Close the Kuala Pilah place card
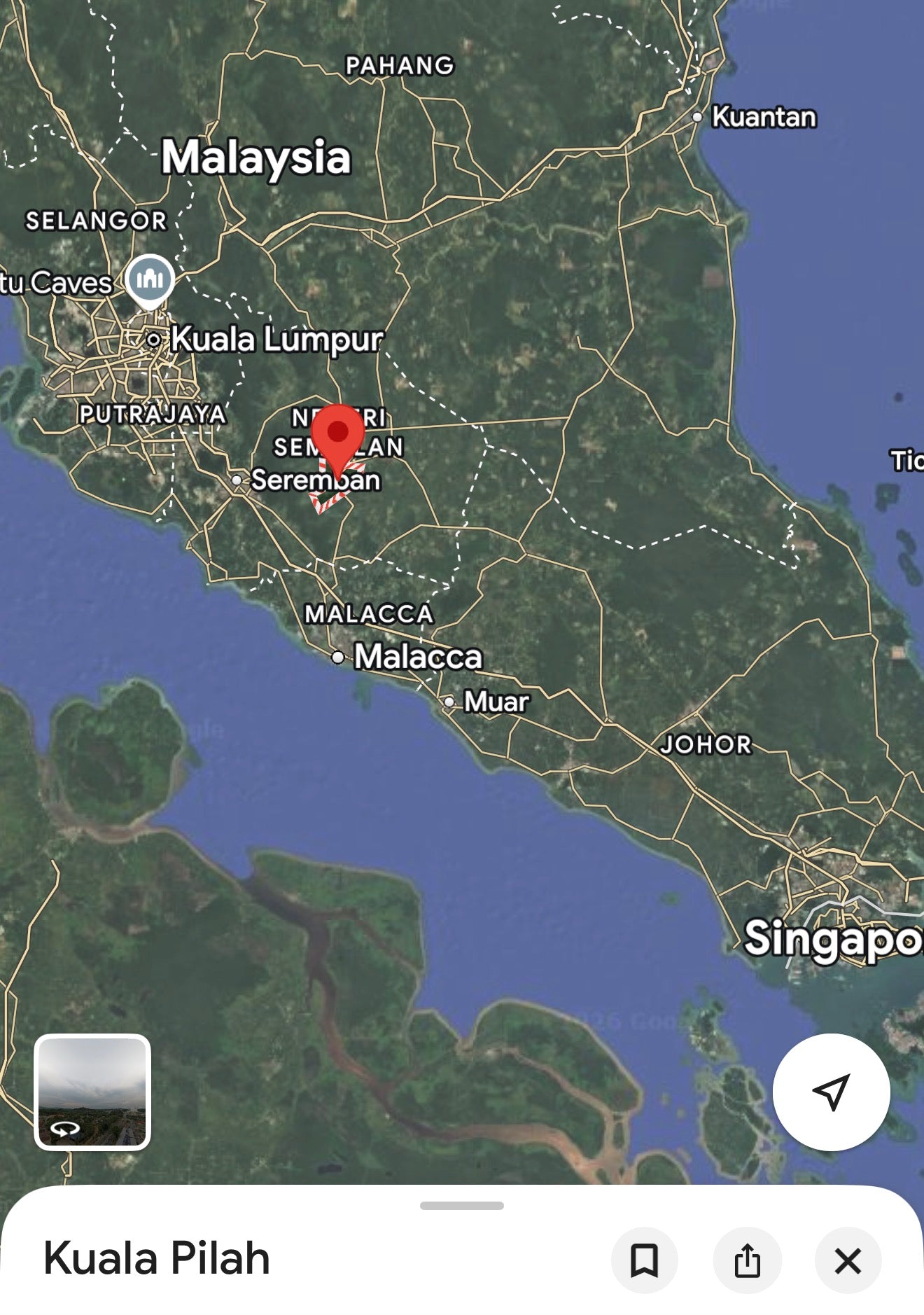Image resolution: width=924 pixels, height=1315 pixels. coord(848,1260)
